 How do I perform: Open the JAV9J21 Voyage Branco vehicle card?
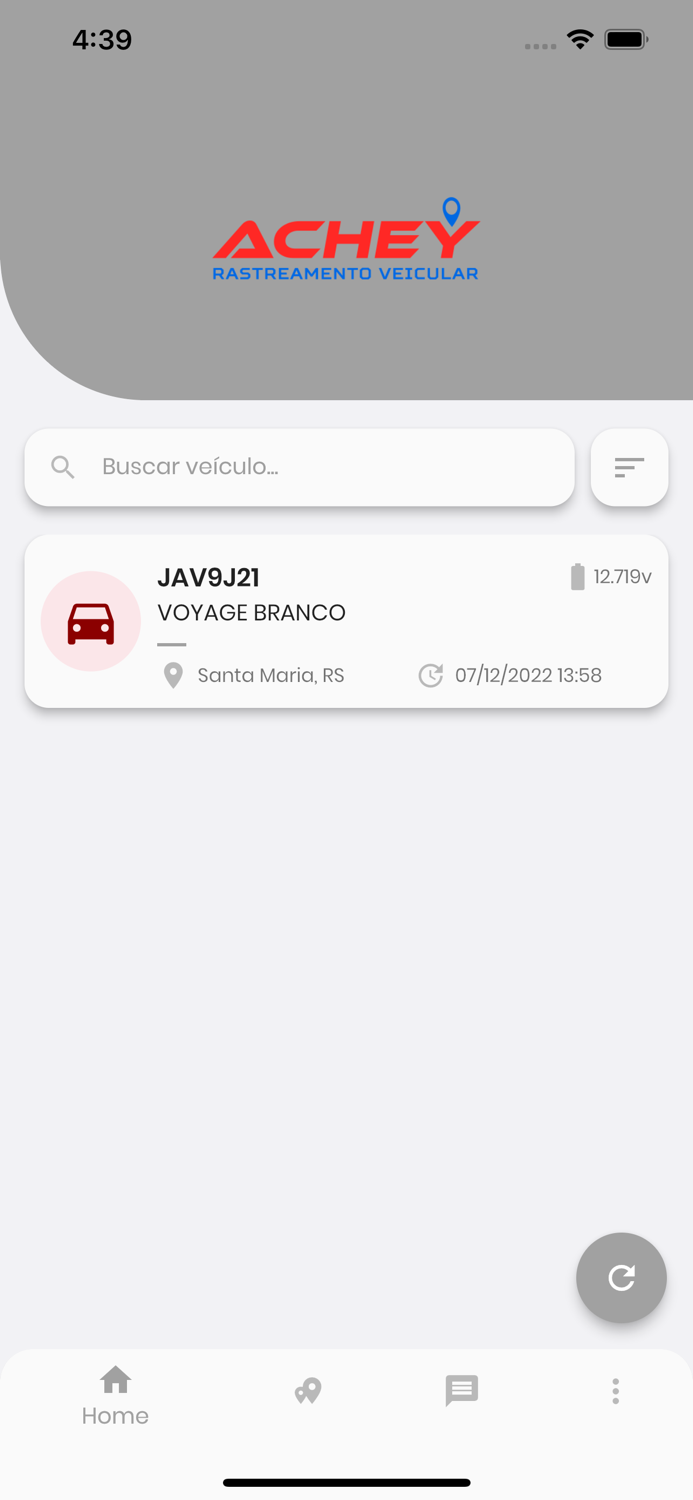(x=346, y=621)
